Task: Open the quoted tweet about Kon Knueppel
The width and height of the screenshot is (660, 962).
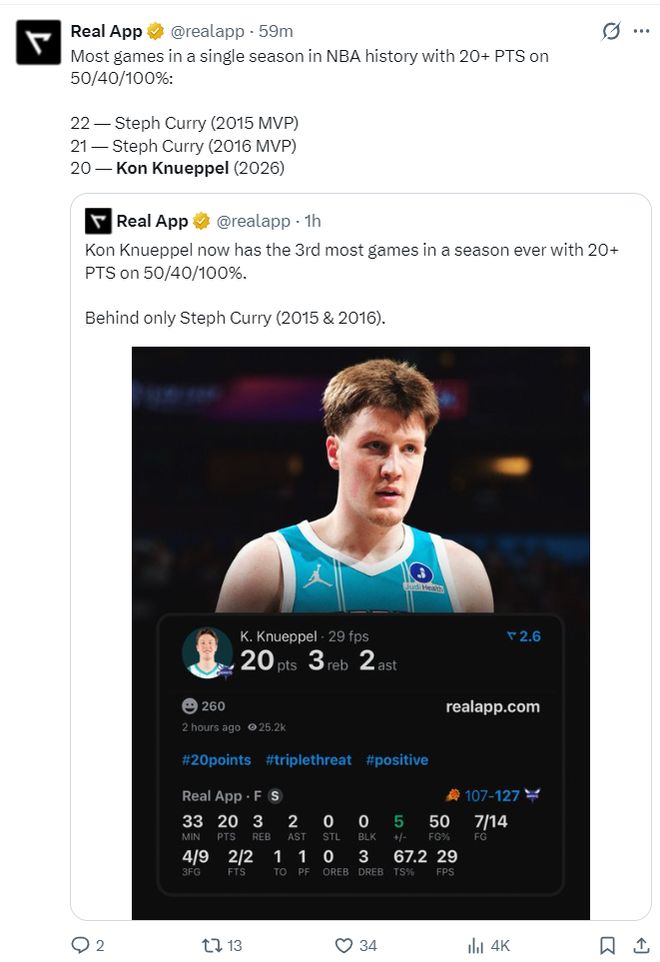Action: [360, 278]
